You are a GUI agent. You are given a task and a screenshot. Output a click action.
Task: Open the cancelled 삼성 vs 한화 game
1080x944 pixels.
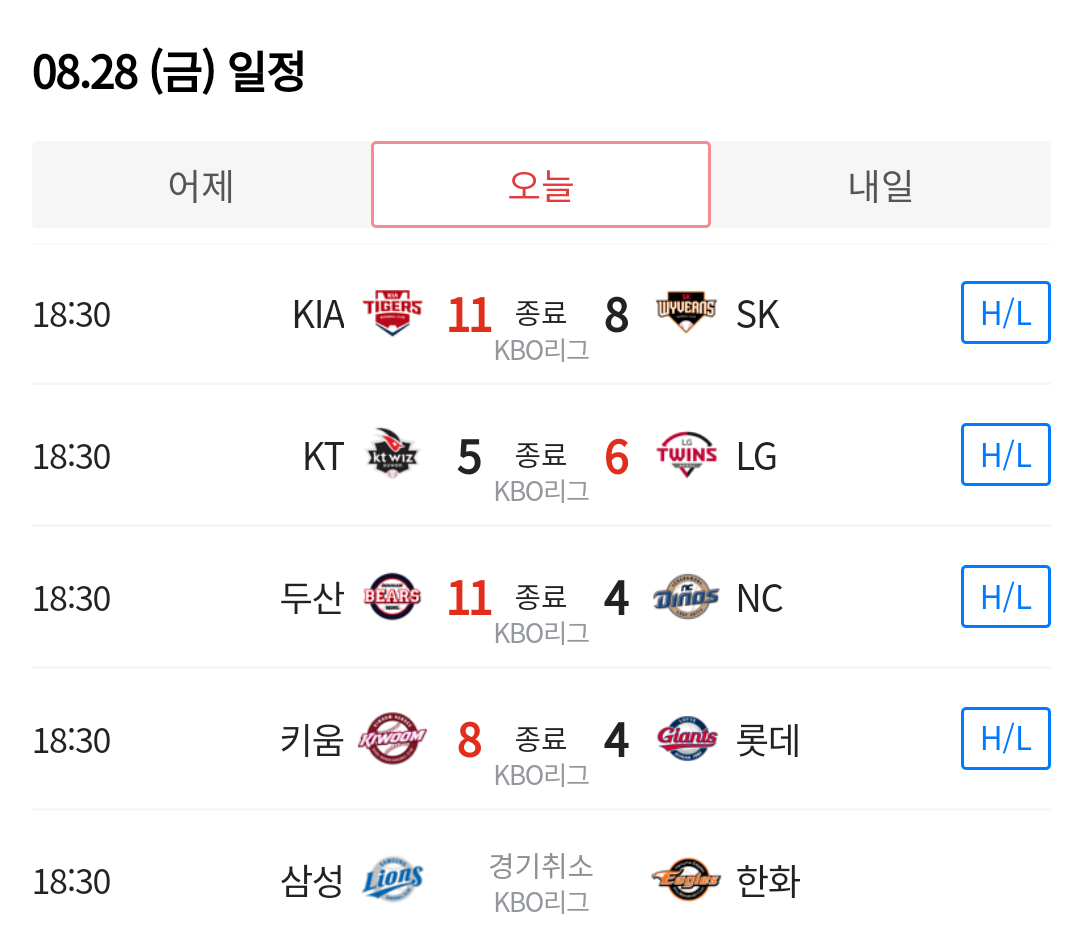(x=541, y=881)
